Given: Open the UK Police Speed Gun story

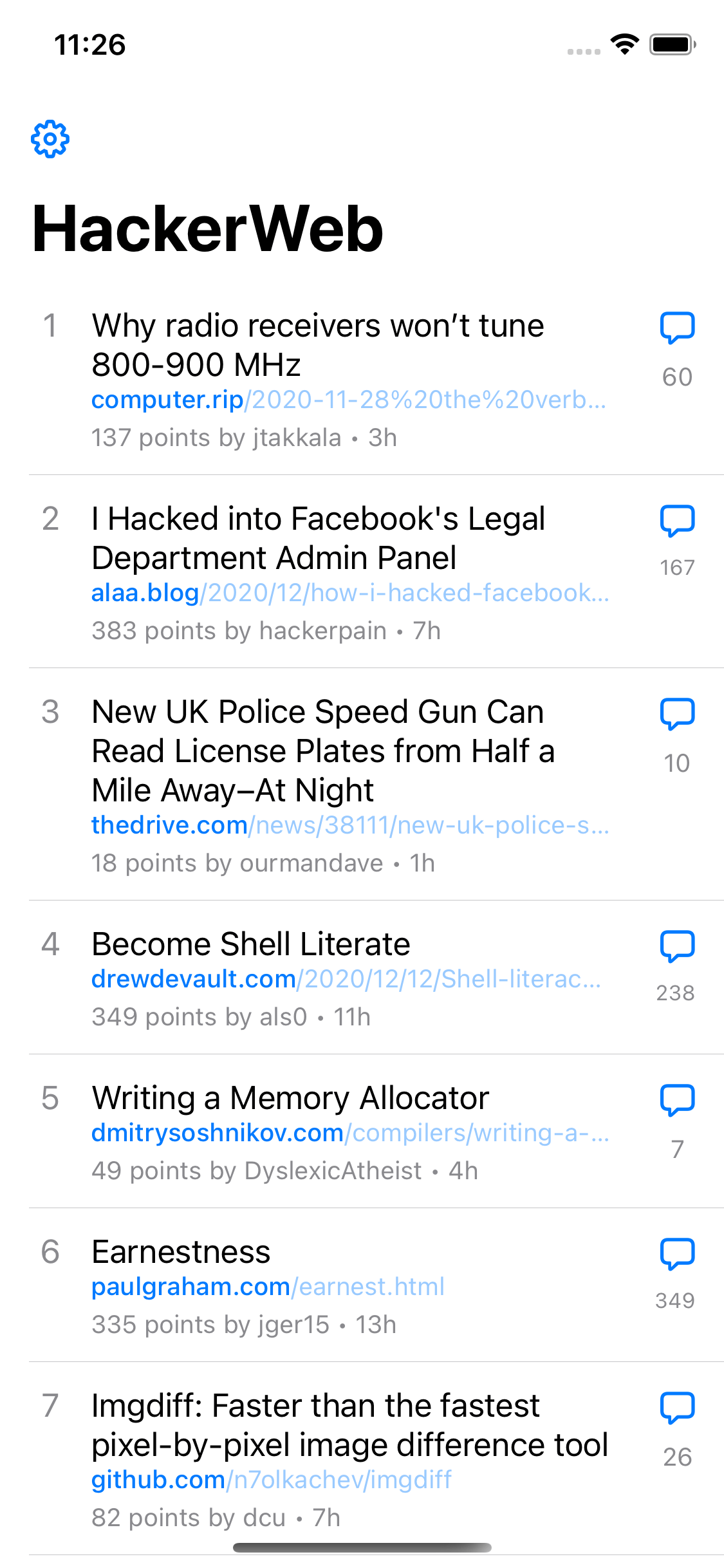Looking at the screenshot, I should 323,751.
